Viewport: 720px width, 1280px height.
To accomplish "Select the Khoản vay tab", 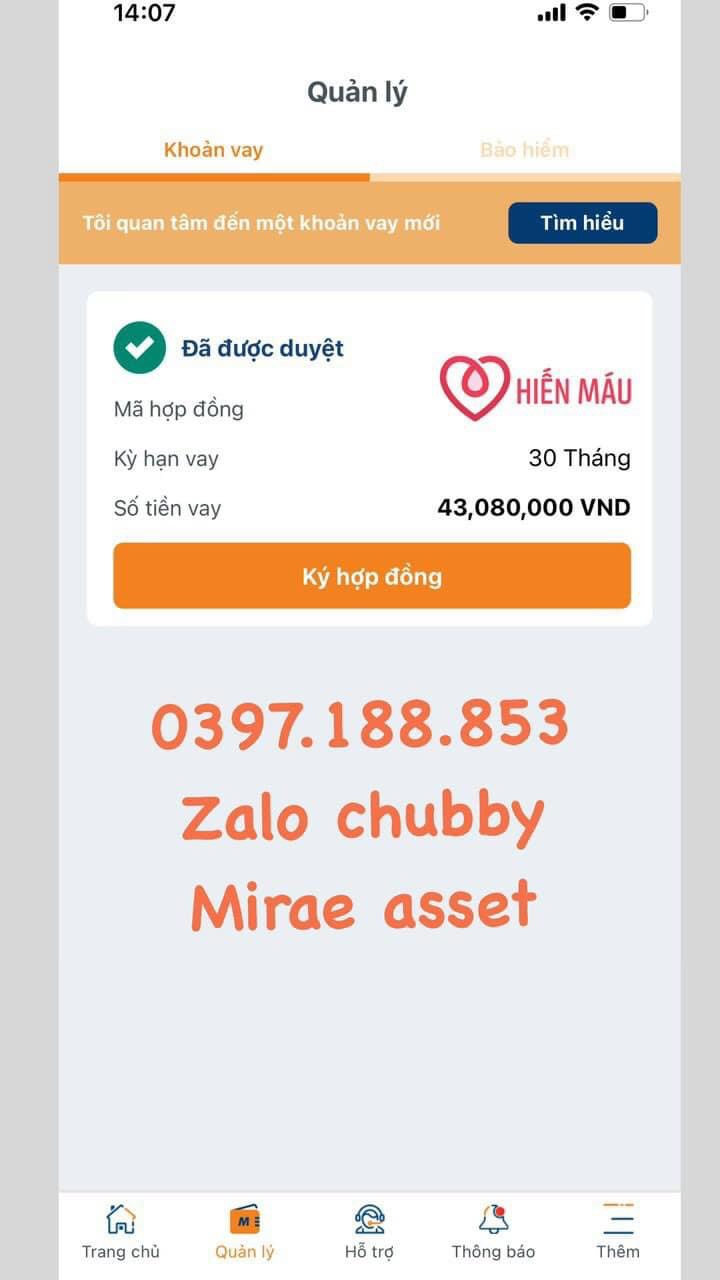I will [x=213, y=150].
